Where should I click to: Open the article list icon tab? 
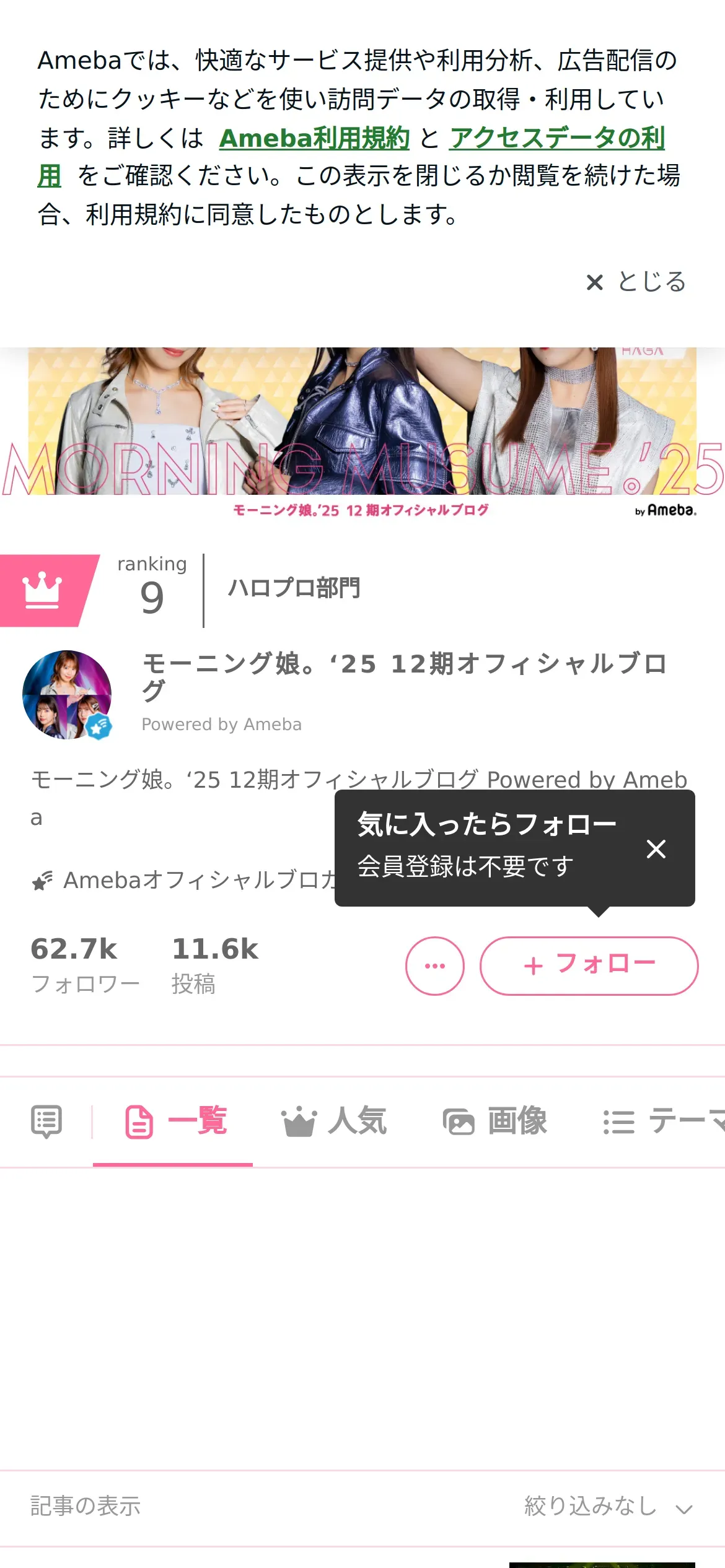(x=46, y=1121)
